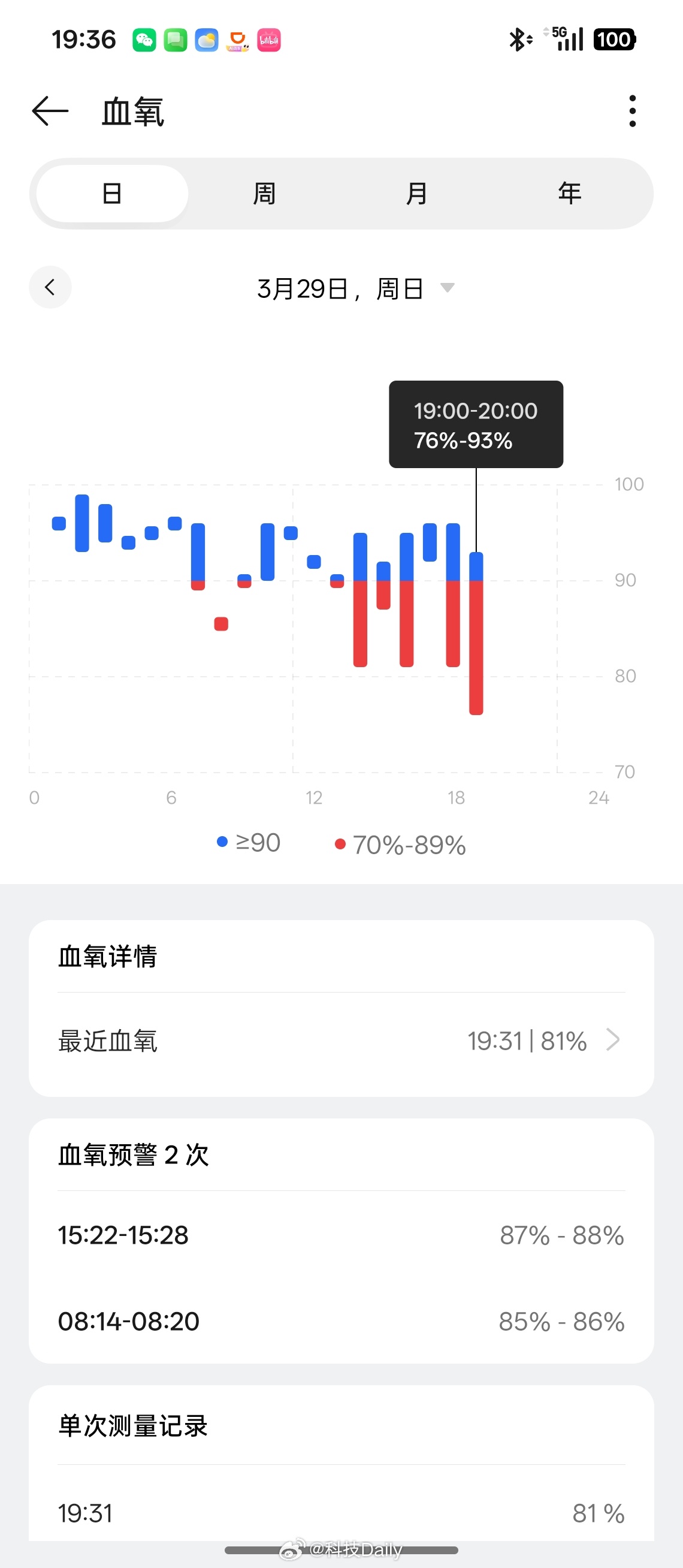683x1568 pixels.
Task: Tap the battery 100 indicator
Action: pos(614,39)
